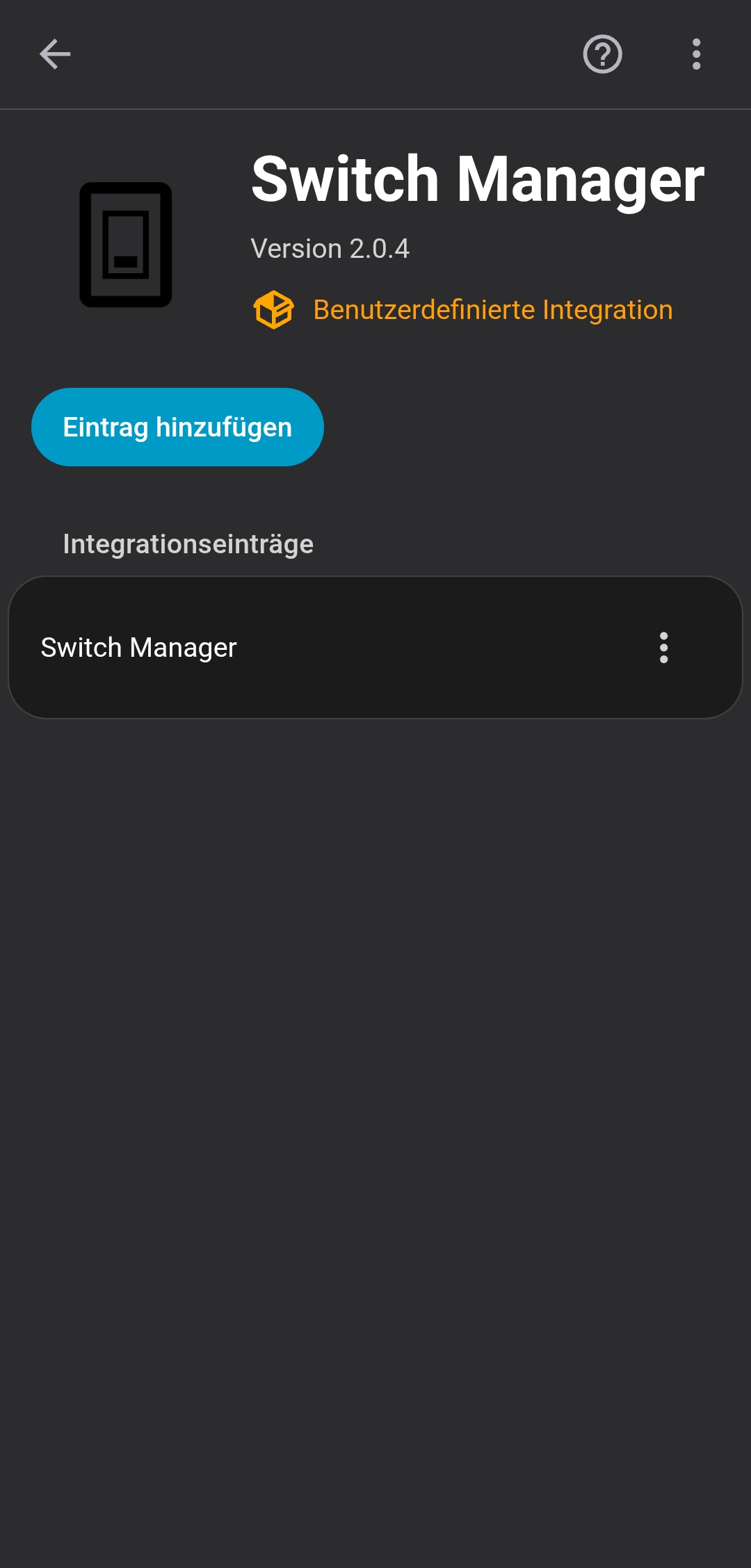This screenshot has height=1568, width=751.
Task: Open the top-right overflow menu
Action: [x=696, y=54]
